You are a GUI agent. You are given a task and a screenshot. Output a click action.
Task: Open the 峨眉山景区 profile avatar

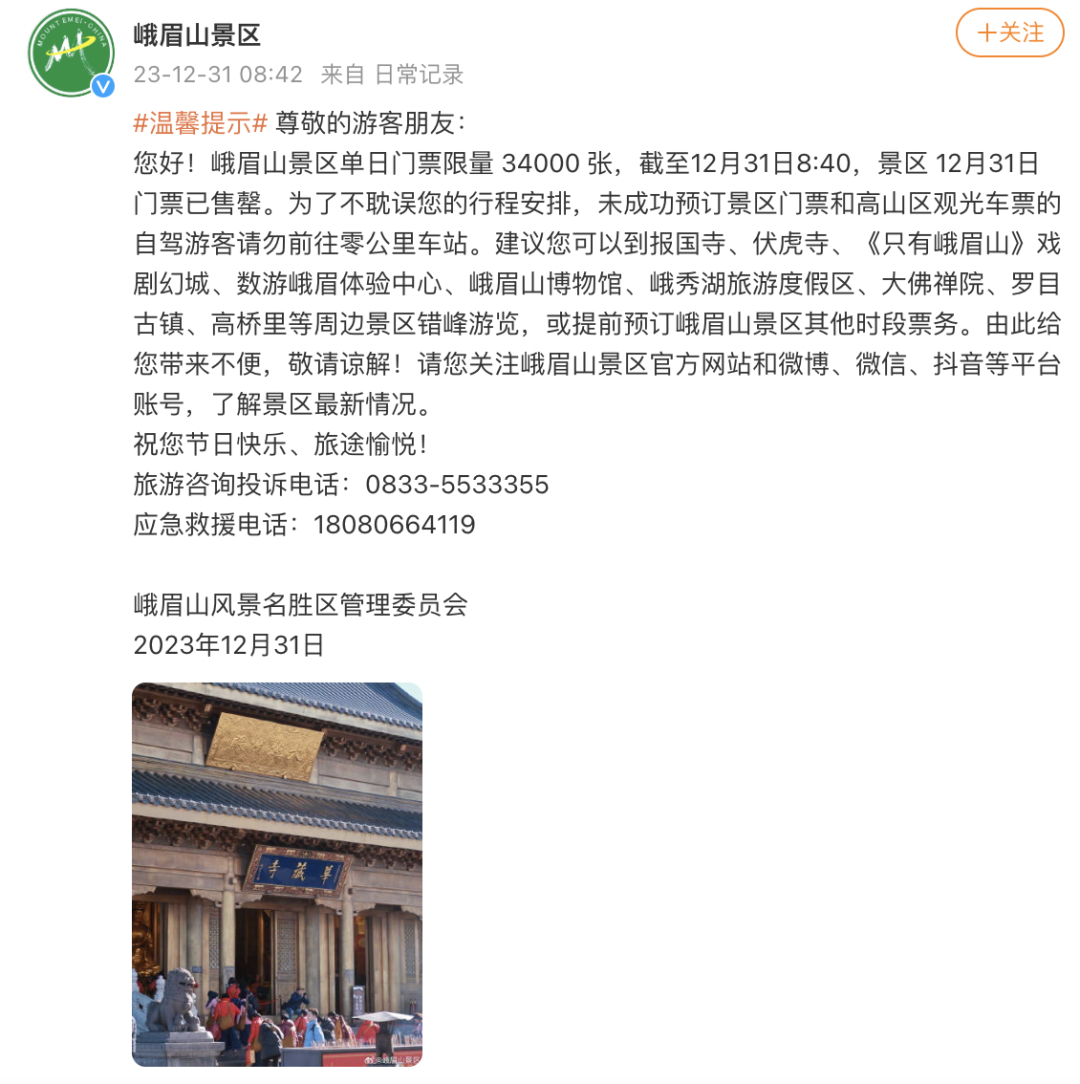coord(71,53)
